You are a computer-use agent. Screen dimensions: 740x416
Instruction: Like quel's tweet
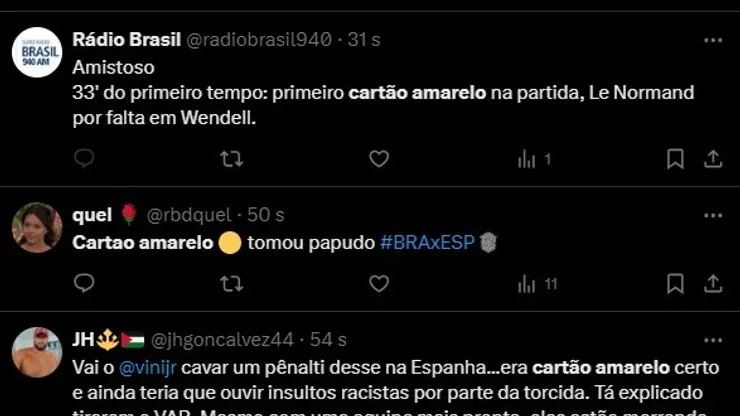[x=378, y=284]
